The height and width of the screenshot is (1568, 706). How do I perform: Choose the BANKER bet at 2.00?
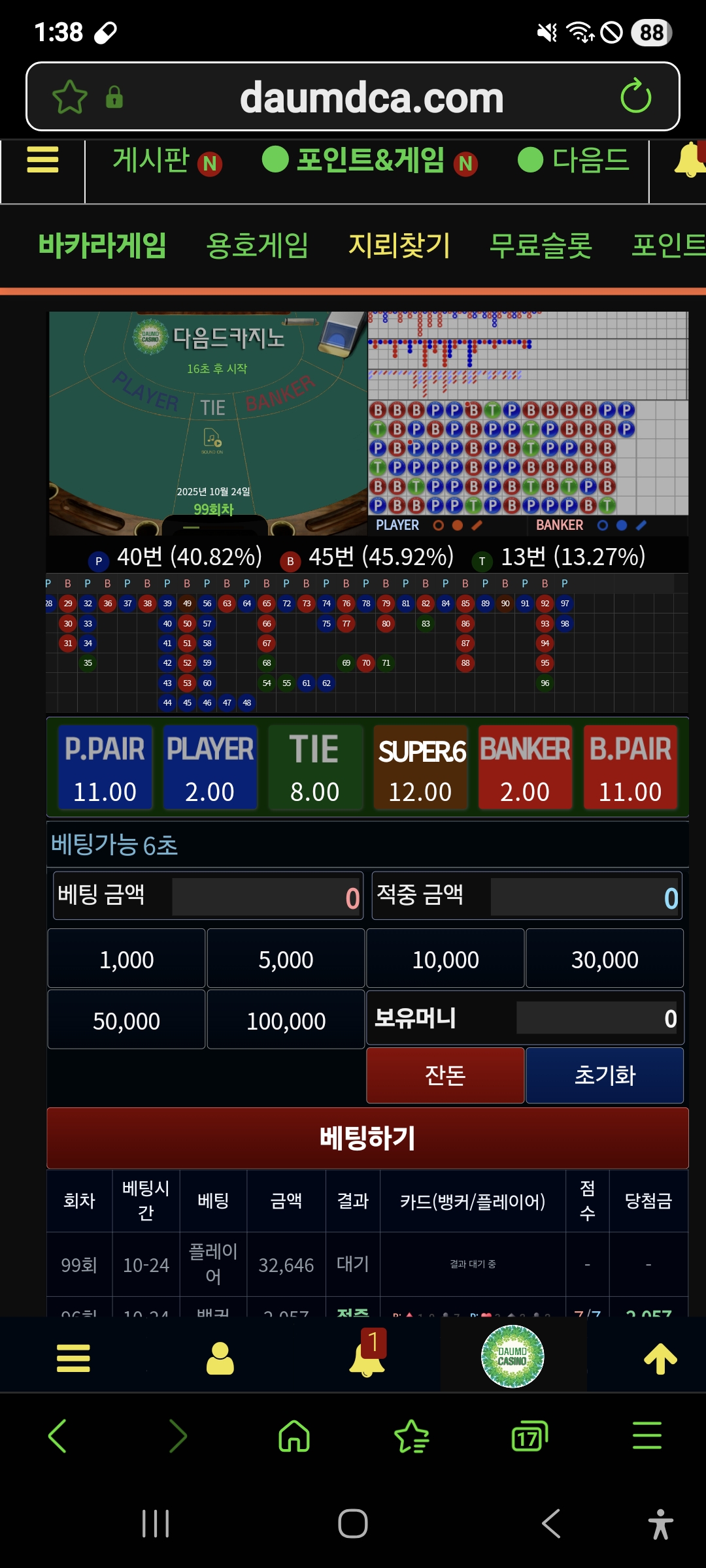click(525, 768)
